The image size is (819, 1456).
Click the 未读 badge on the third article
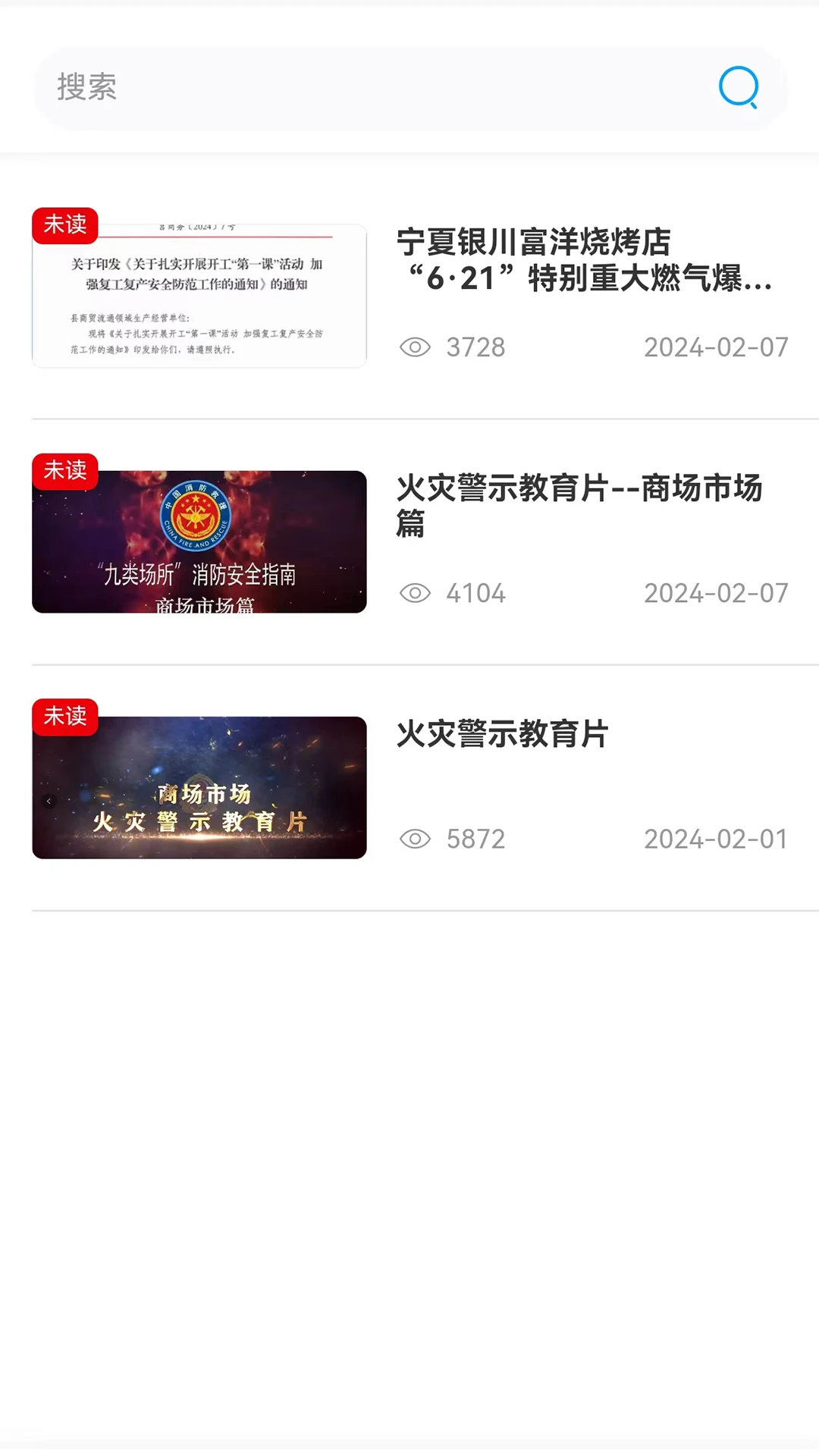65,717
